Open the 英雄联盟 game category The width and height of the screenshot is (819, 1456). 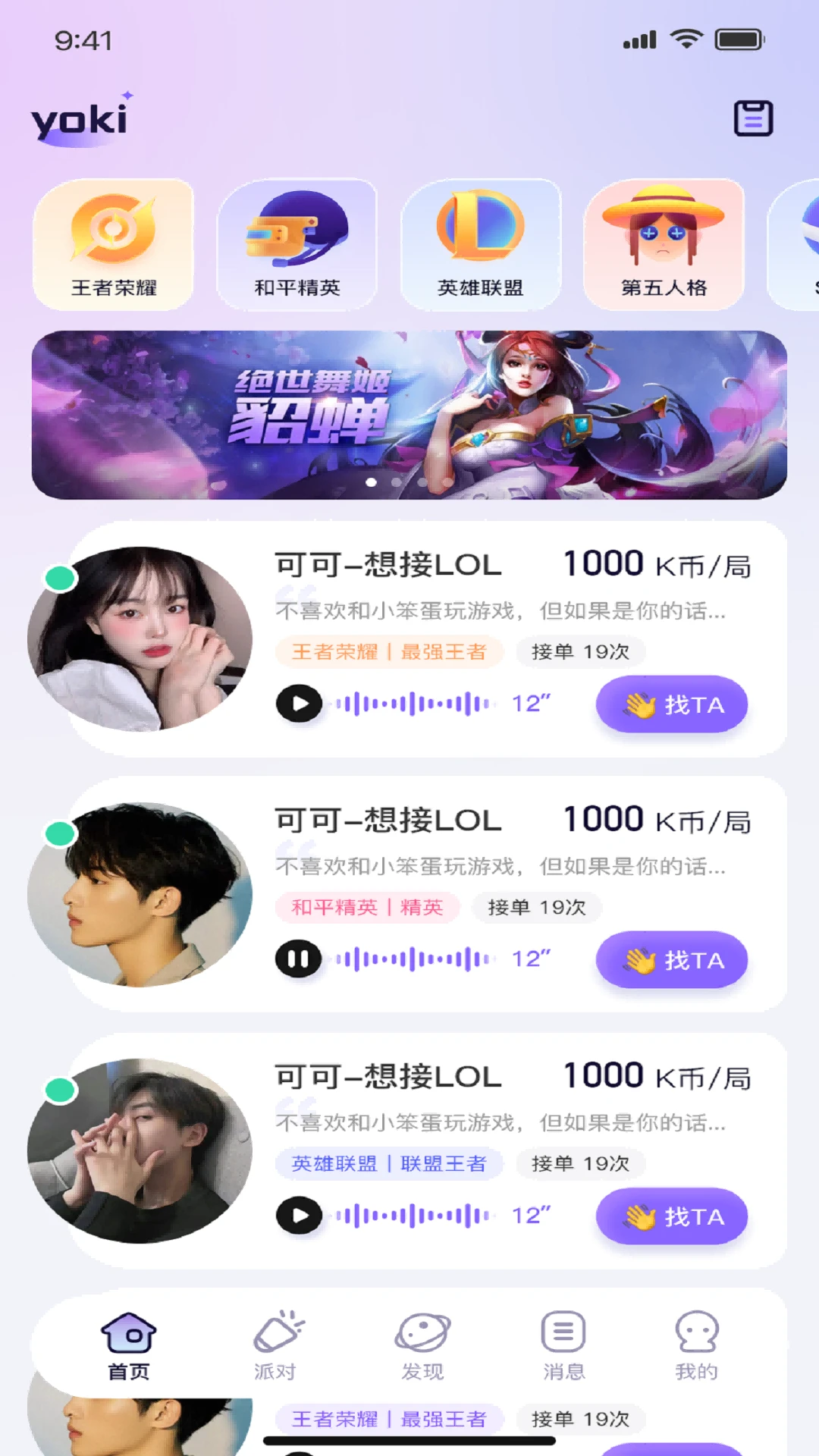pyautogui.click(x=481, y=244)
